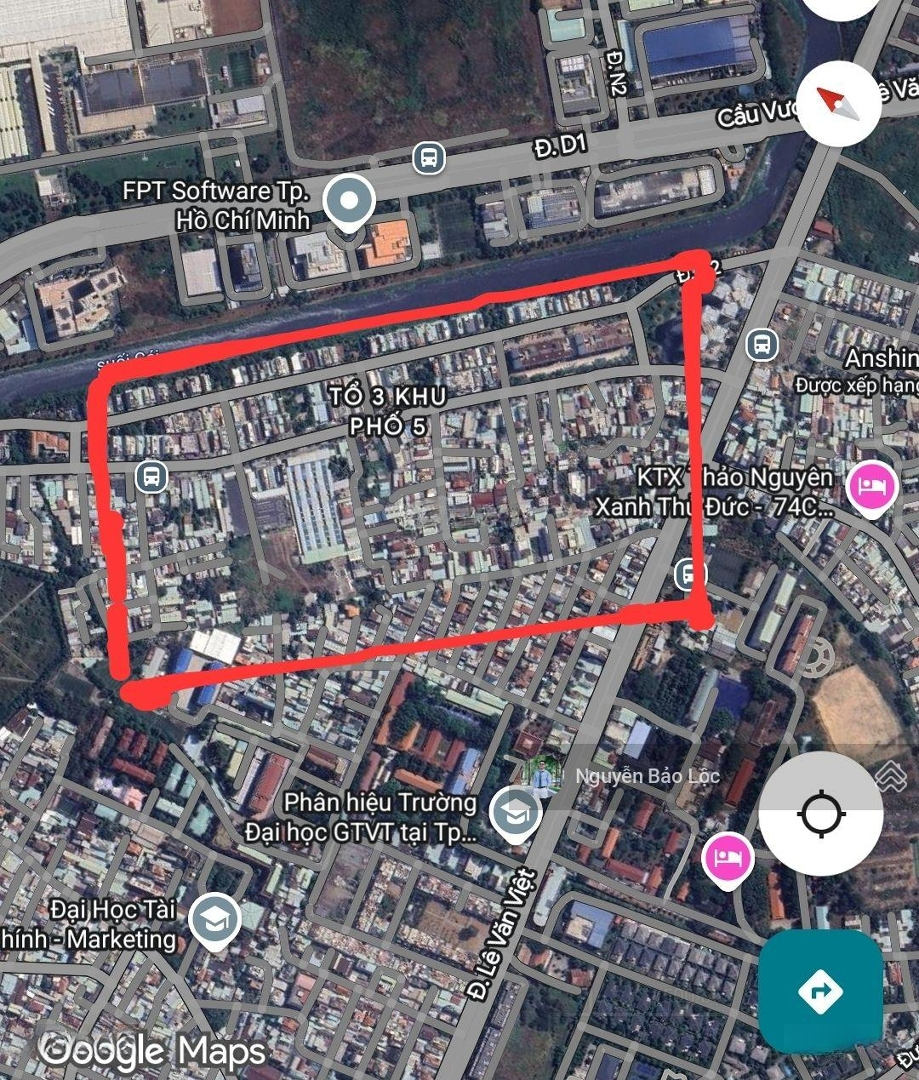Select the bus stop icon inside the red boundary
Image resolution: width=919 pixels, height=1080 pixels.
(x=149, y=477)
